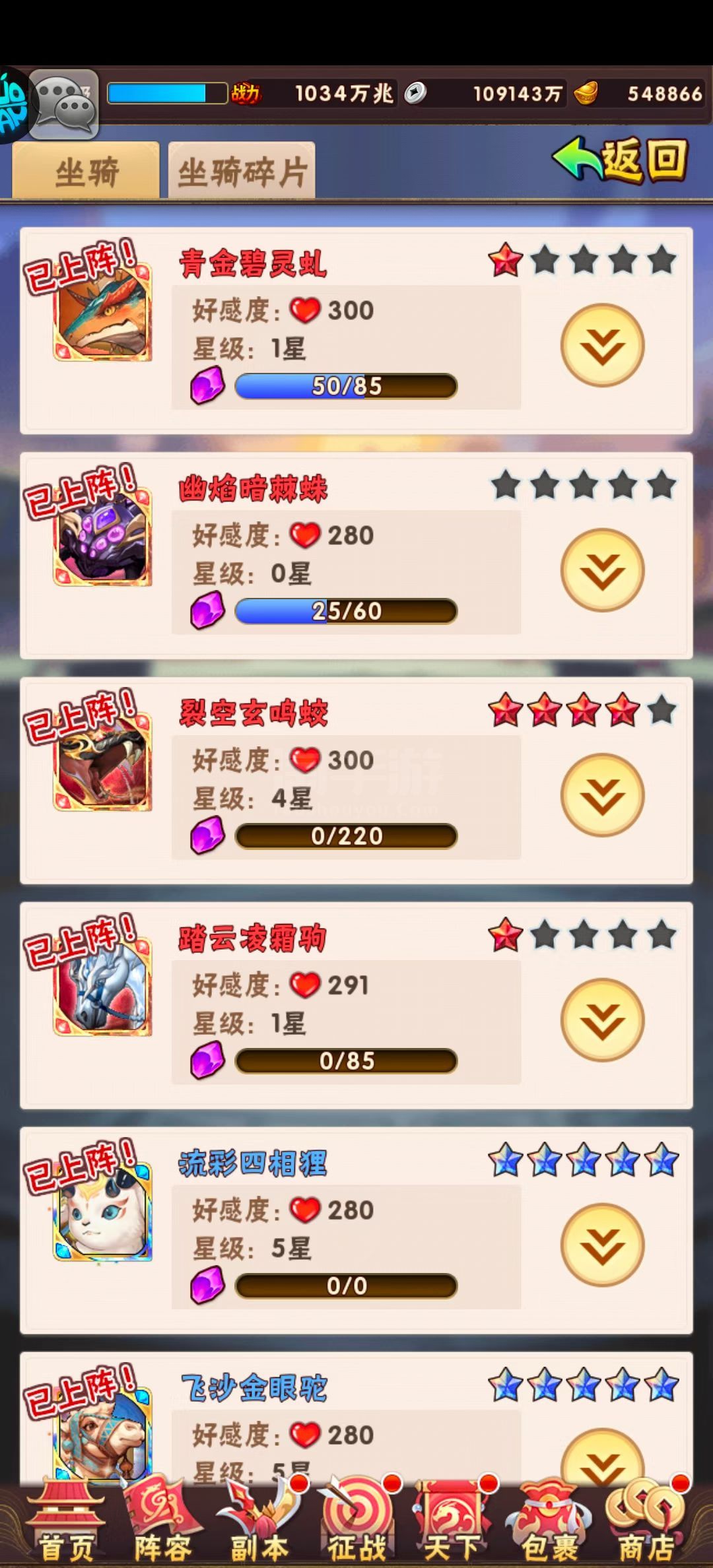Expand details for 青金碧灵虬

[602, 345]
